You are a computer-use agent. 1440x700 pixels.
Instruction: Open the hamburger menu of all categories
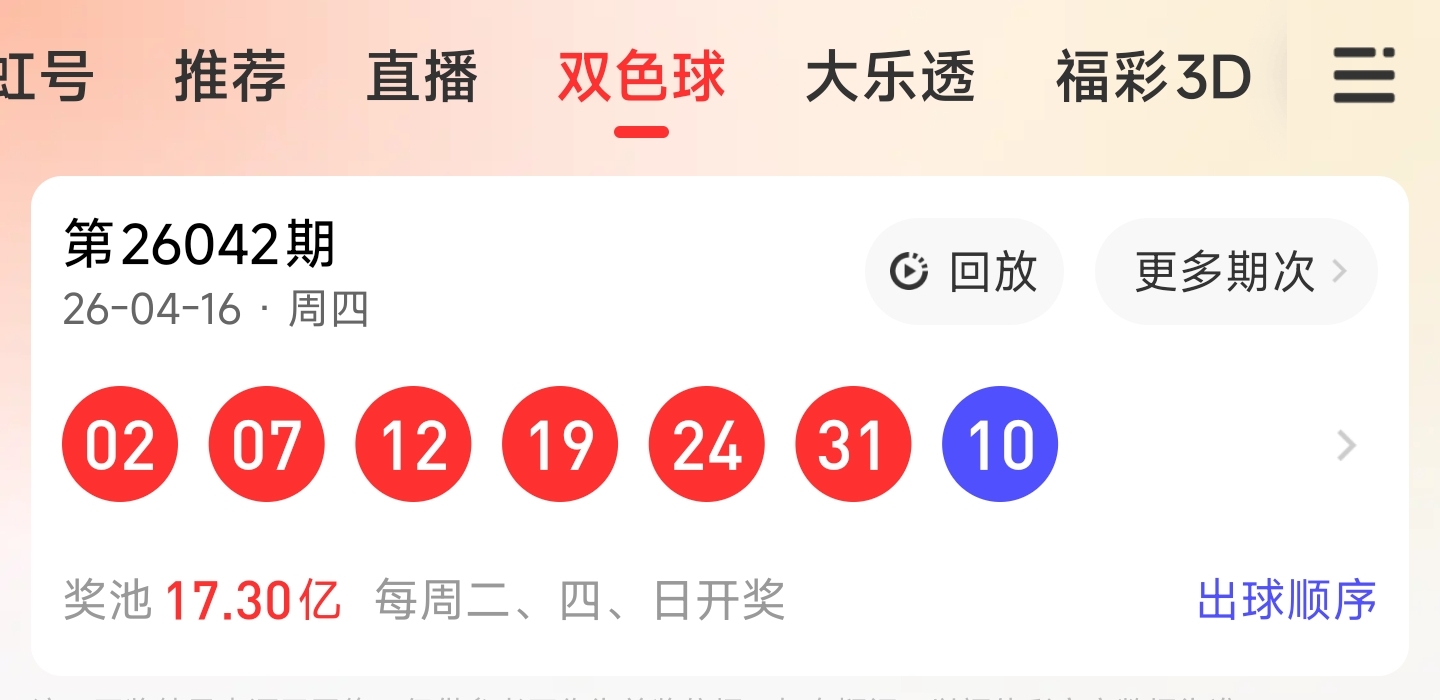coord(1363,76)
